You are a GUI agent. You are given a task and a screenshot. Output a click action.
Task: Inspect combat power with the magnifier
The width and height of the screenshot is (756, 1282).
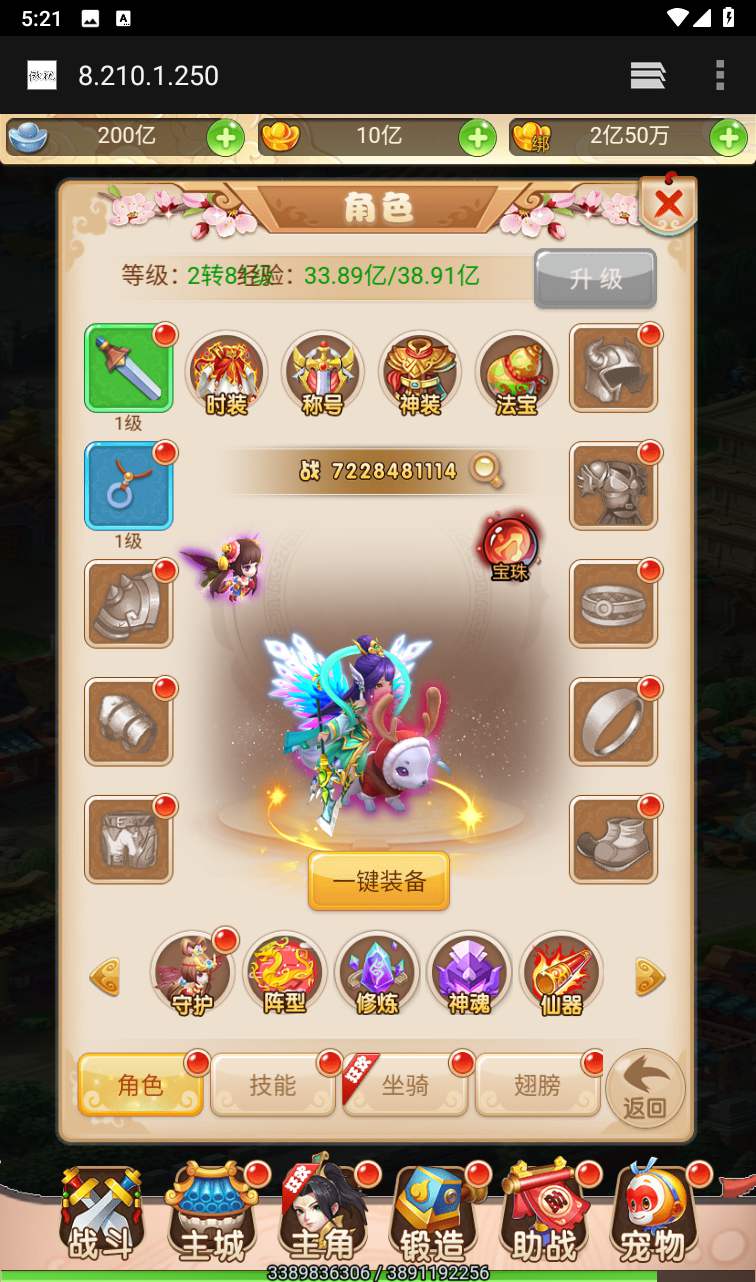487,470
